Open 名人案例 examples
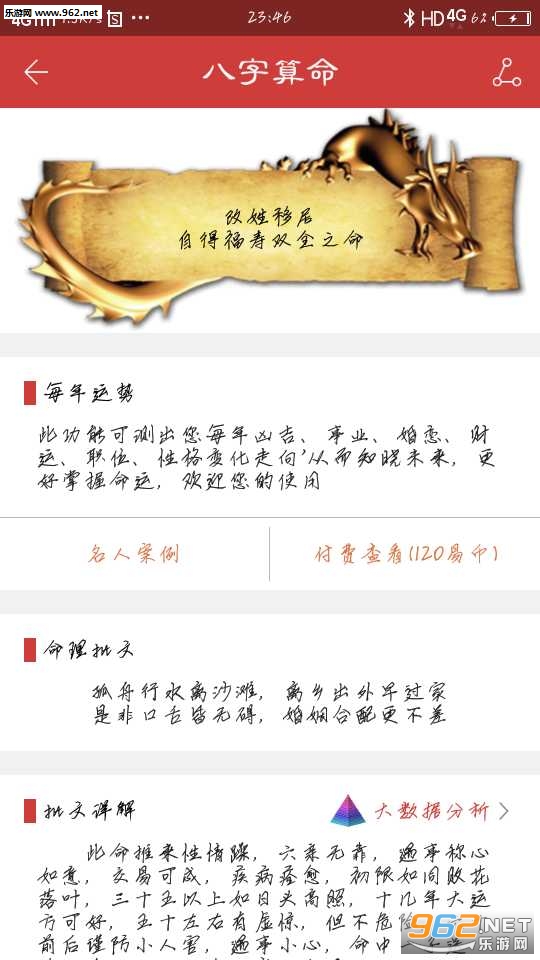540x960 pixels. [133, 555]
